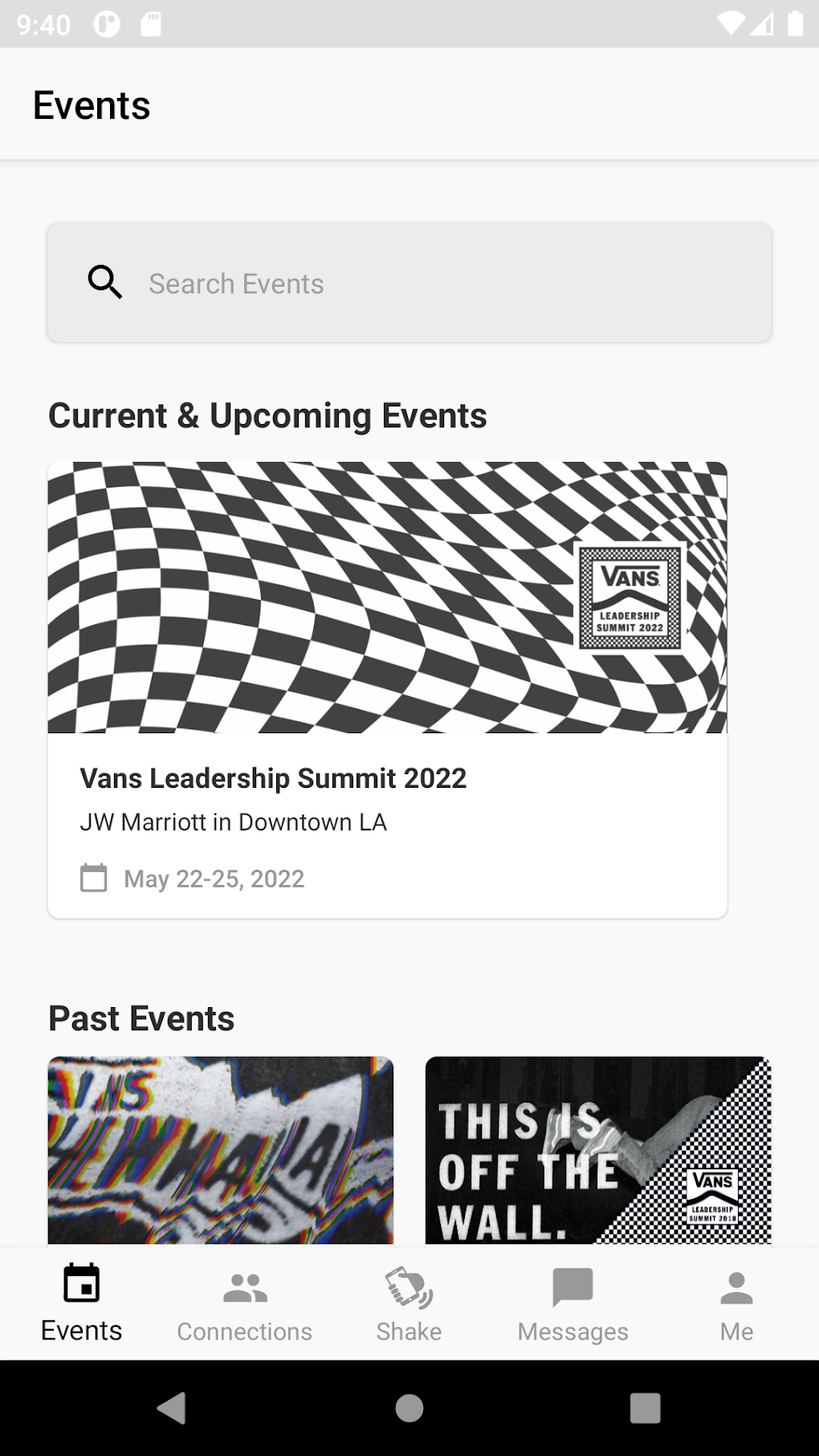Select the Events tab calendar icon
The height and width of the screenshot is (1456, 819).
pyautogui.click(x=81, y=1283)
